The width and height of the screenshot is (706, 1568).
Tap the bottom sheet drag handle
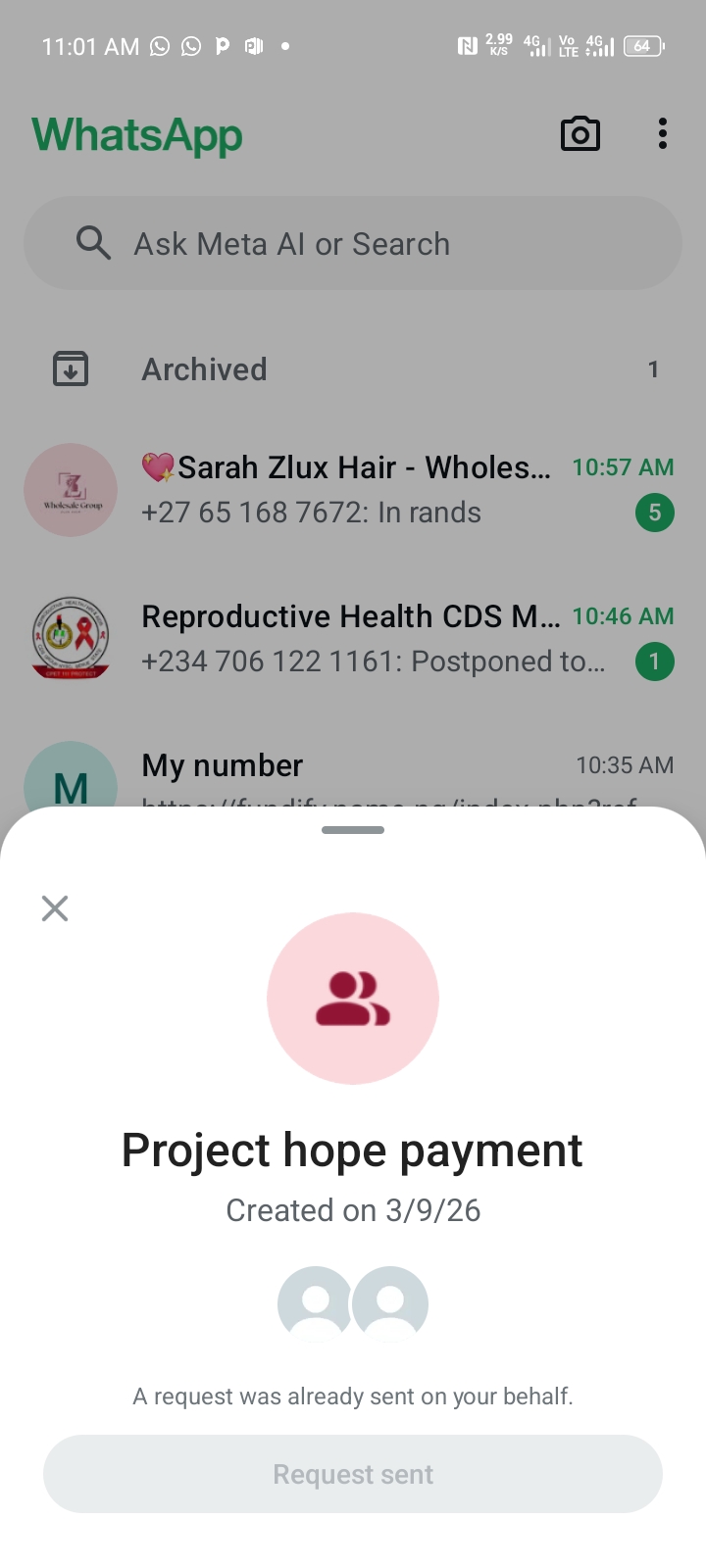tap(353, 830)
